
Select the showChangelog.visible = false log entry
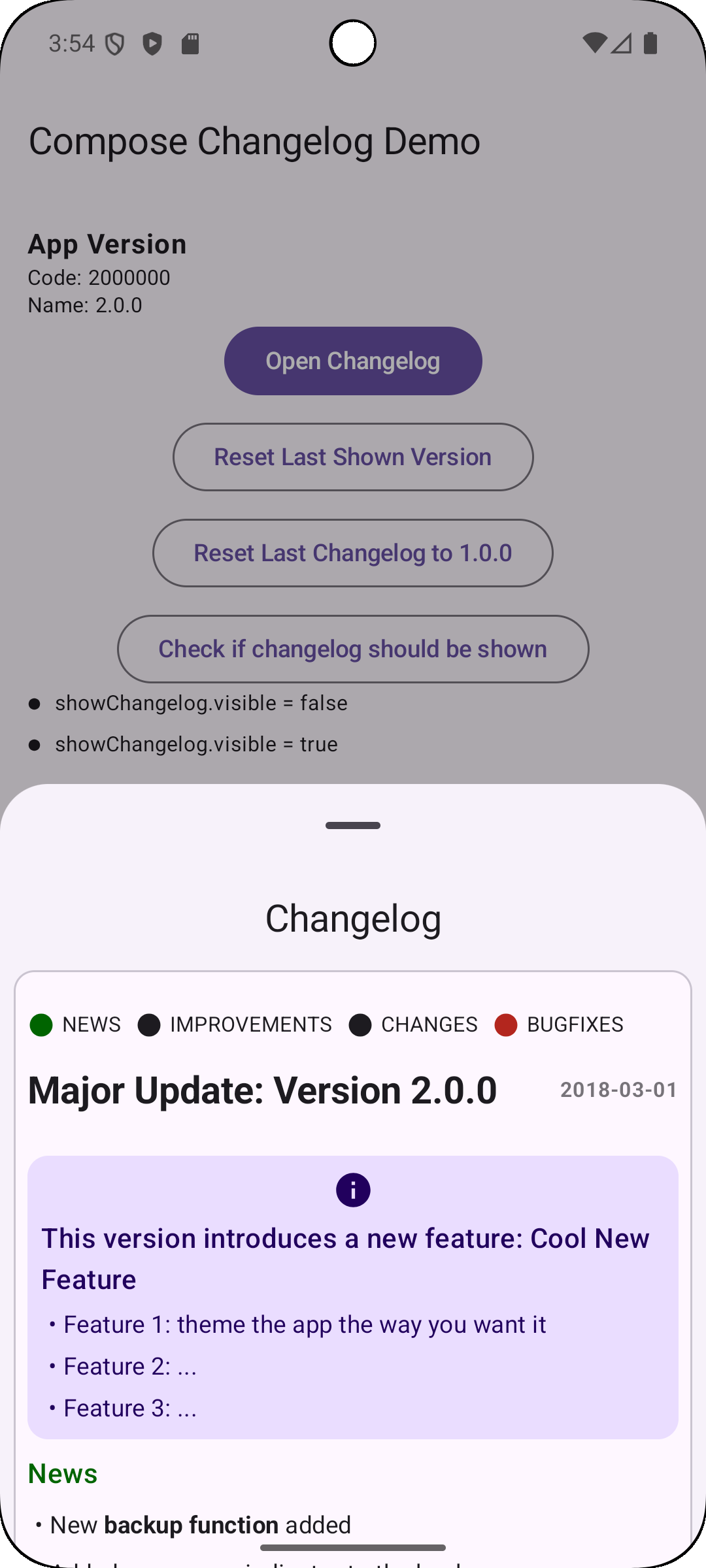pos(201,702)
